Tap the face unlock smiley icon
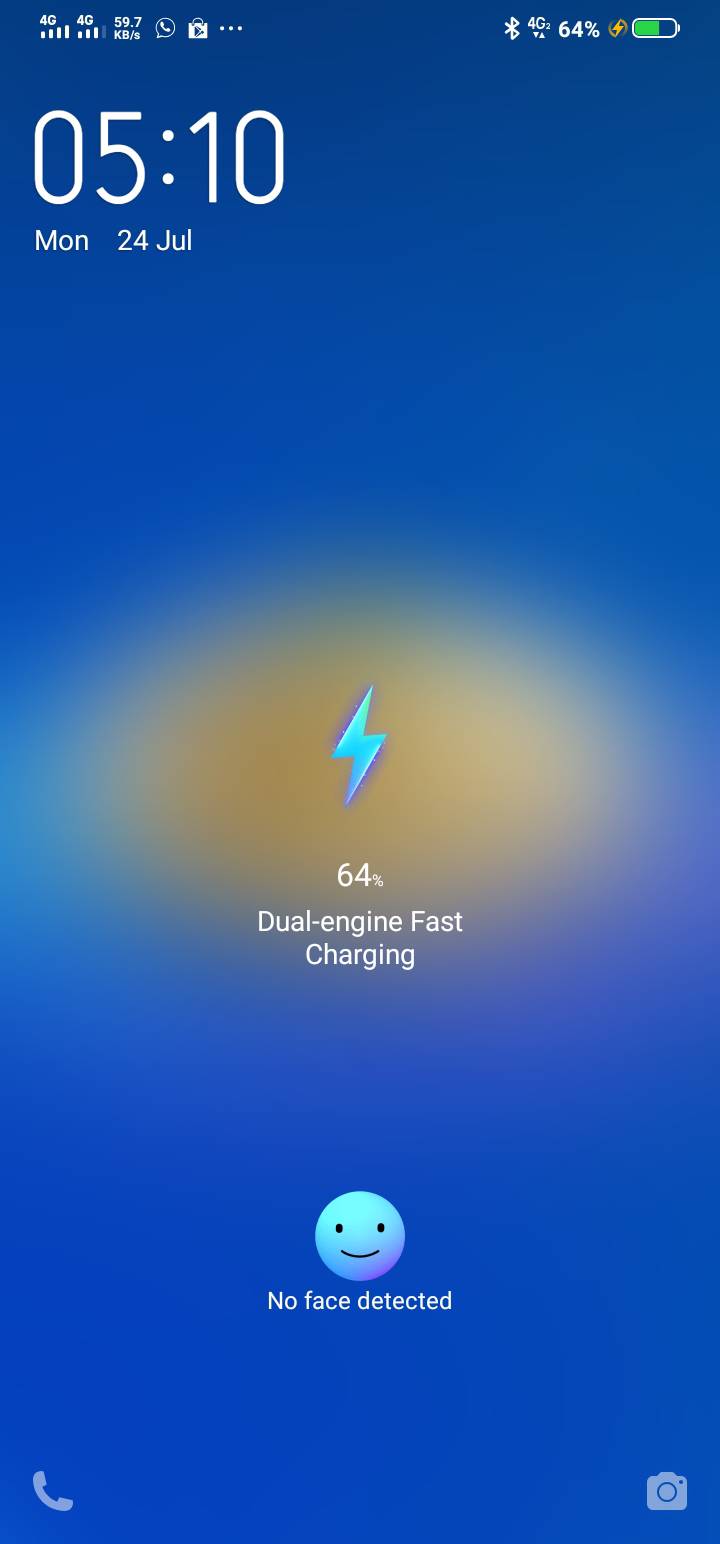720x1544 pixels. 360,1236
